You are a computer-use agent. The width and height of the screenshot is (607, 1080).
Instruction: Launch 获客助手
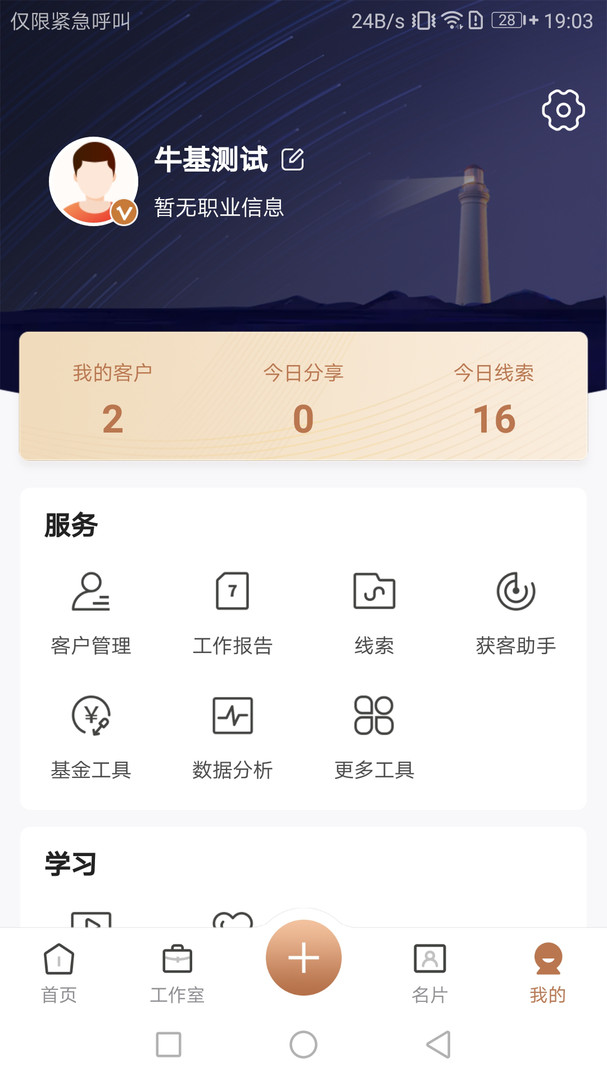(516, 612)
